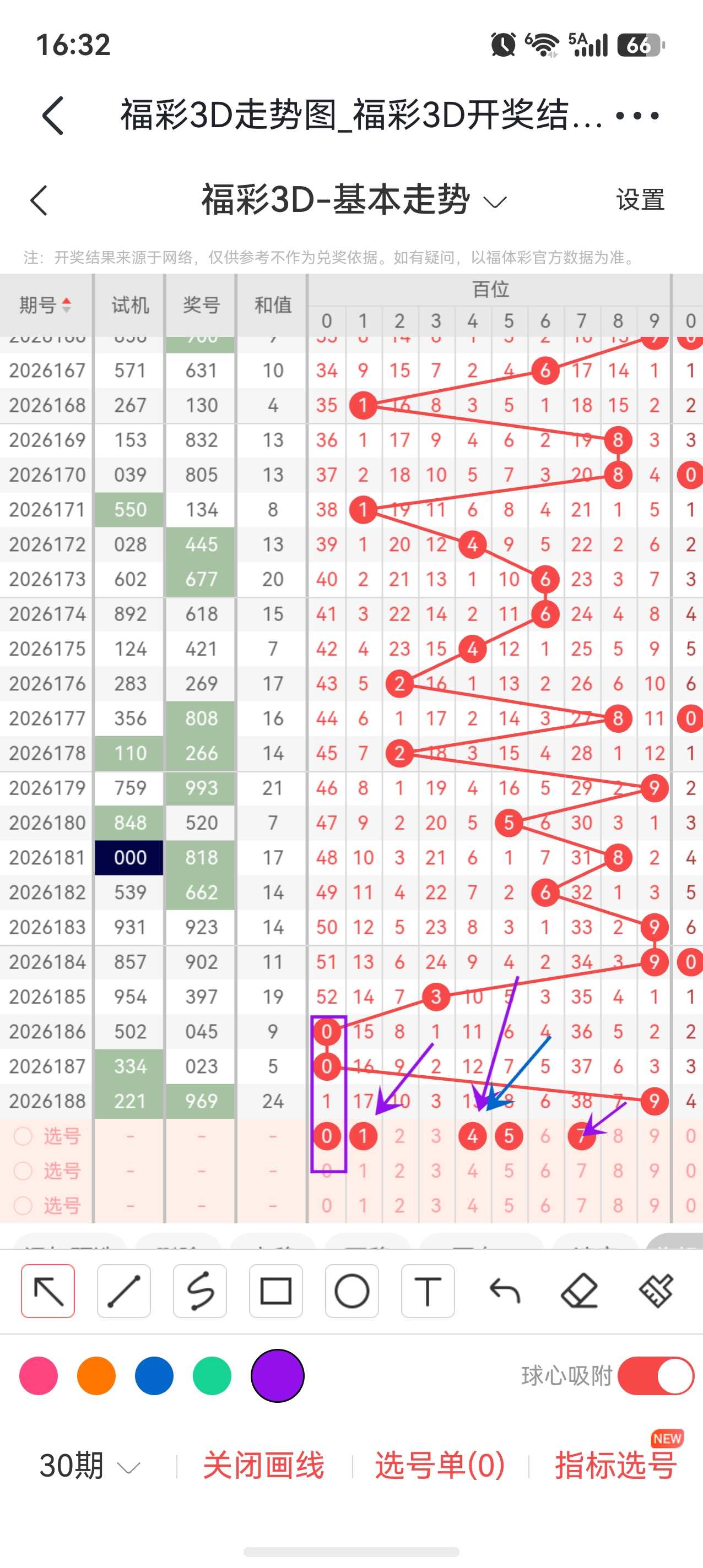Open 设置 settings
The image size is (703, 1568).
click(640, 200)
